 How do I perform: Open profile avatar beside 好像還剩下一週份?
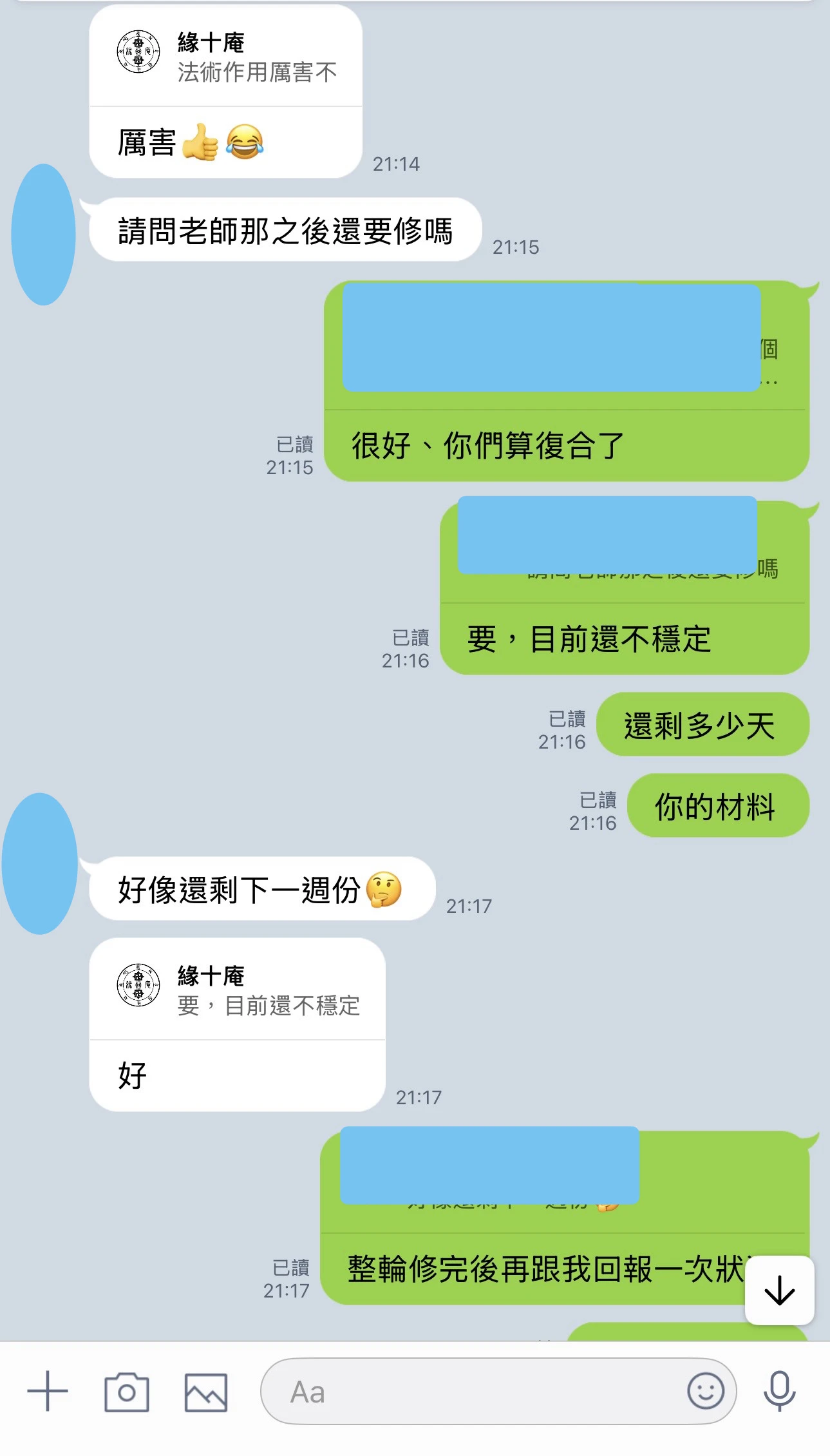click(40, 864)
